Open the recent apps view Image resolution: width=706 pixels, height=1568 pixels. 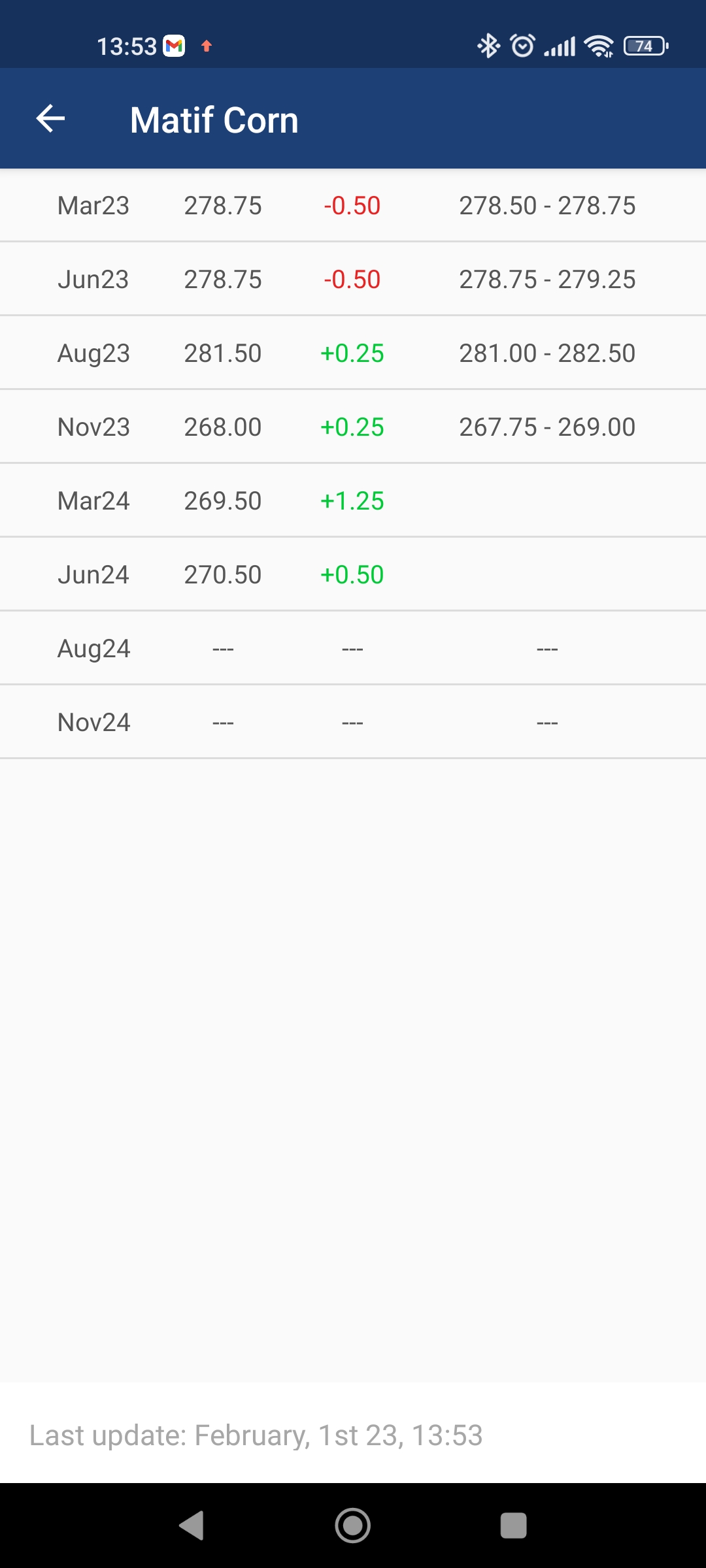pyautogui.click(x=514, y=1526)
